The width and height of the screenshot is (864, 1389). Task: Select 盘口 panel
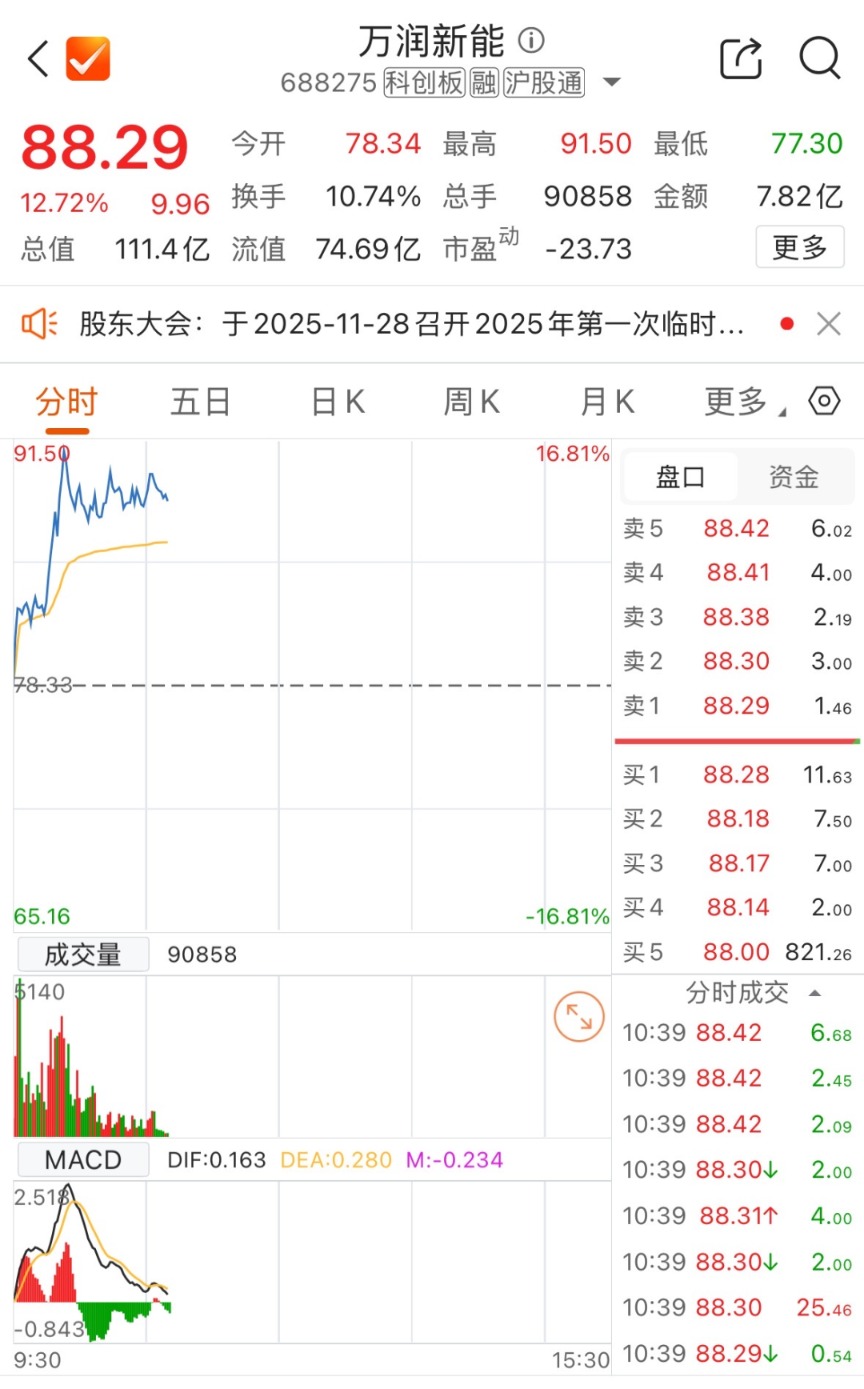coord(680,477)
